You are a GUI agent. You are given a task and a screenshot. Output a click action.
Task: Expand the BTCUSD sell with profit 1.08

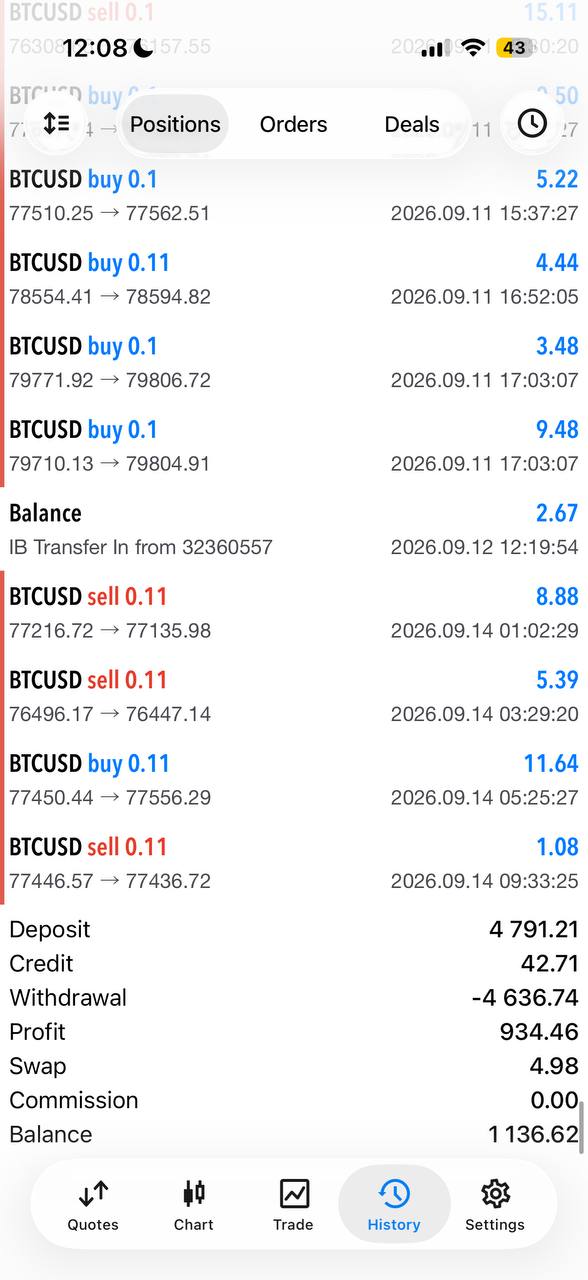tap(294, 863)
